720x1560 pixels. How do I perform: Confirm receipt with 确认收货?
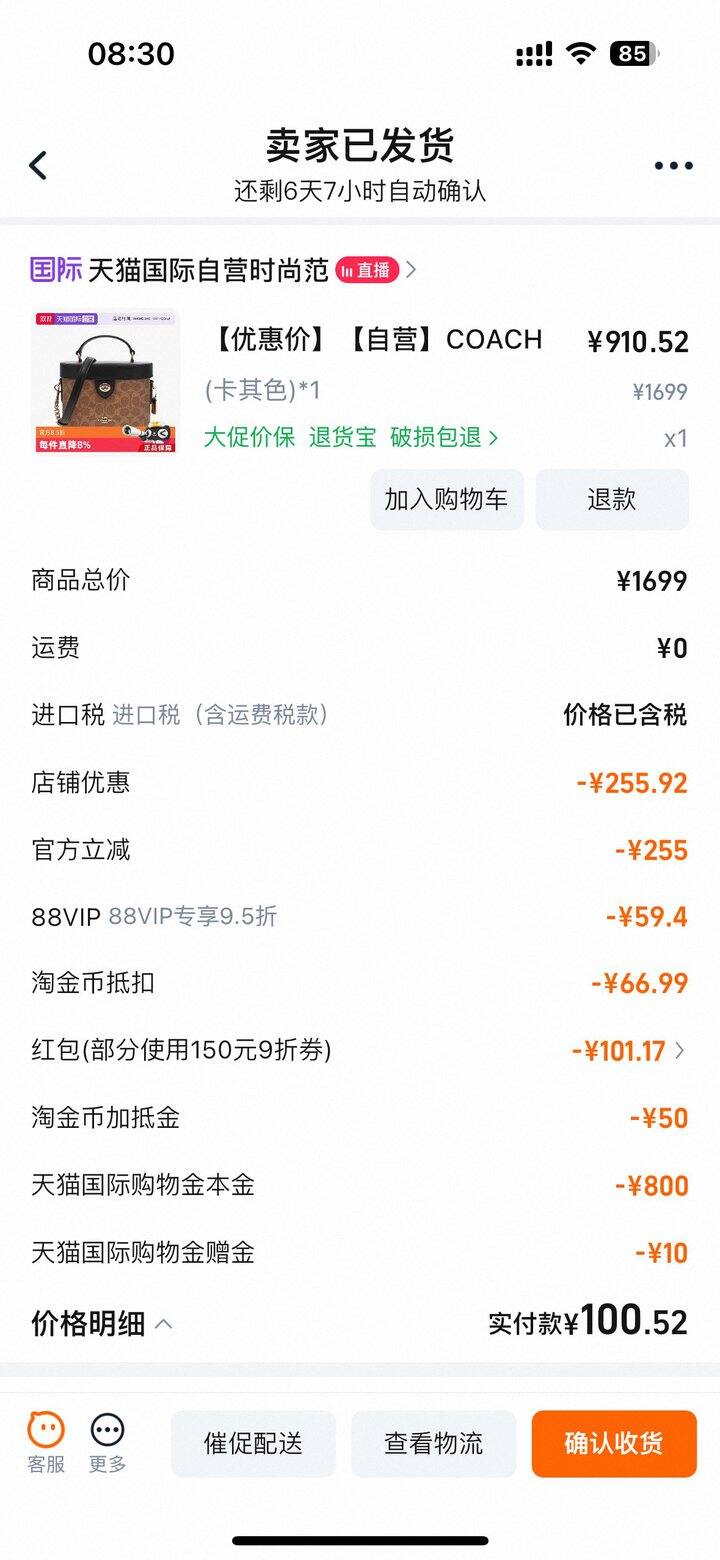613,1443
